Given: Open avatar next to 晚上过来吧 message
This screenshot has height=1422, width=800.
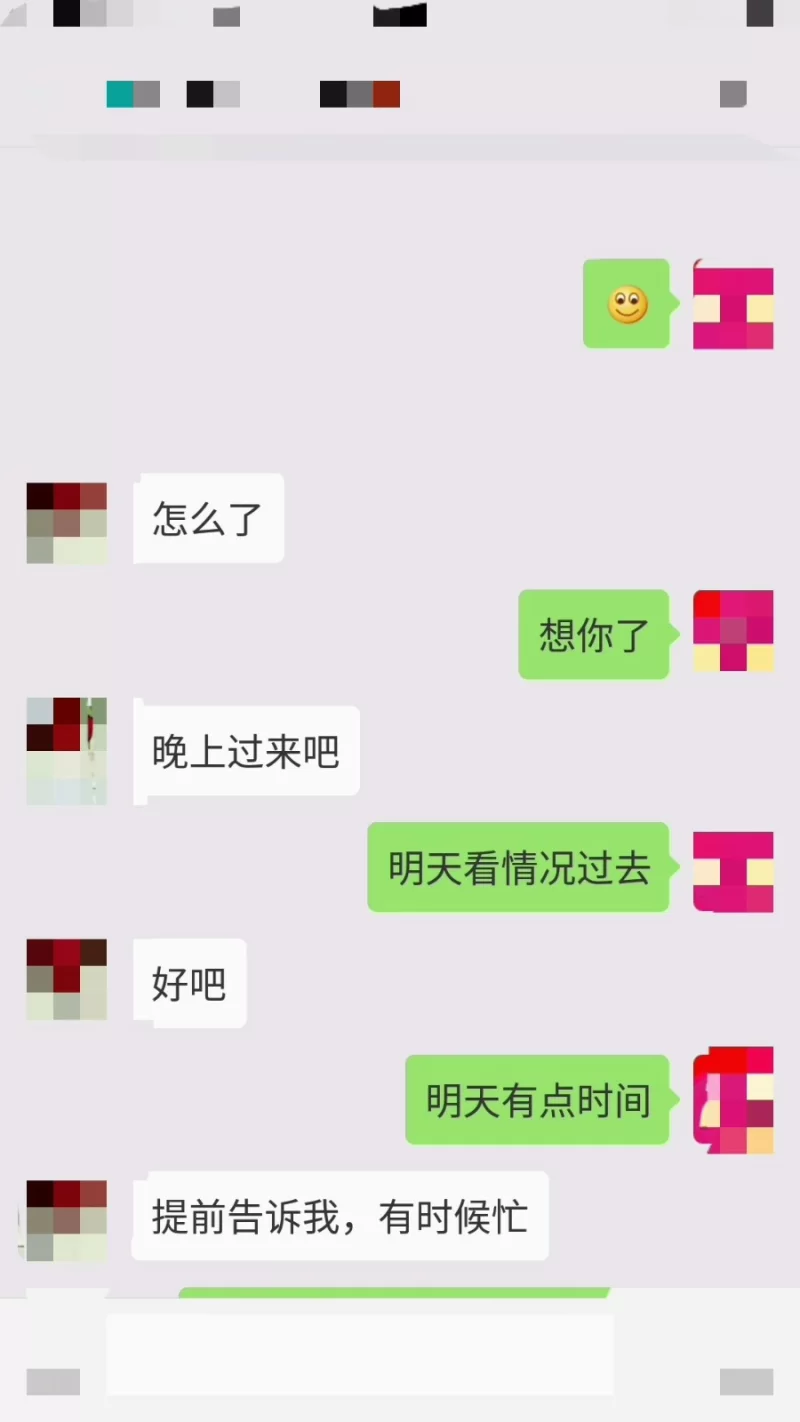Looking at the screenshot, I should click(x=66, y=751).
